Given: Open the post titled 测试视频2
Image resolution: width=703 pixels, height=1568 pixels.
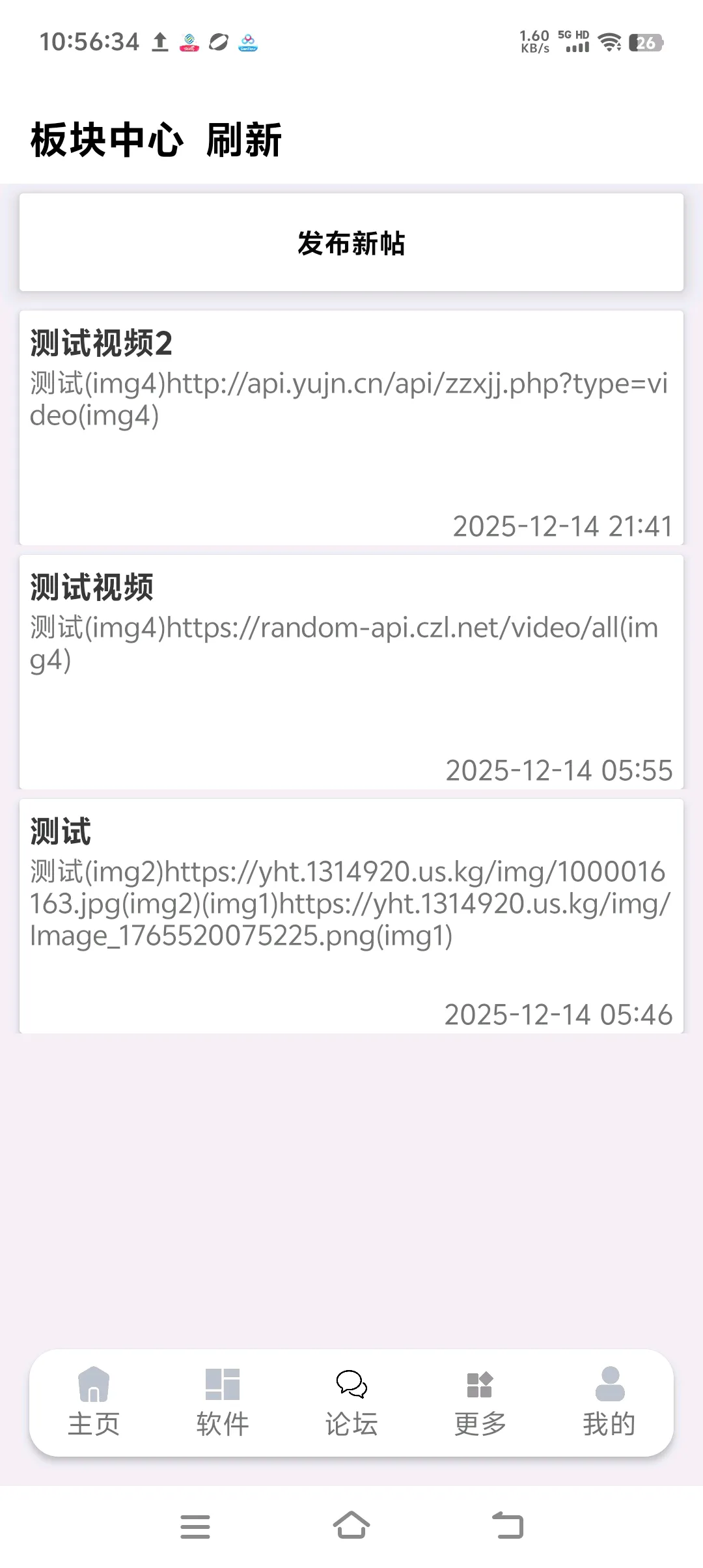Looking at the screenshot, I should [x=351, y=427].
